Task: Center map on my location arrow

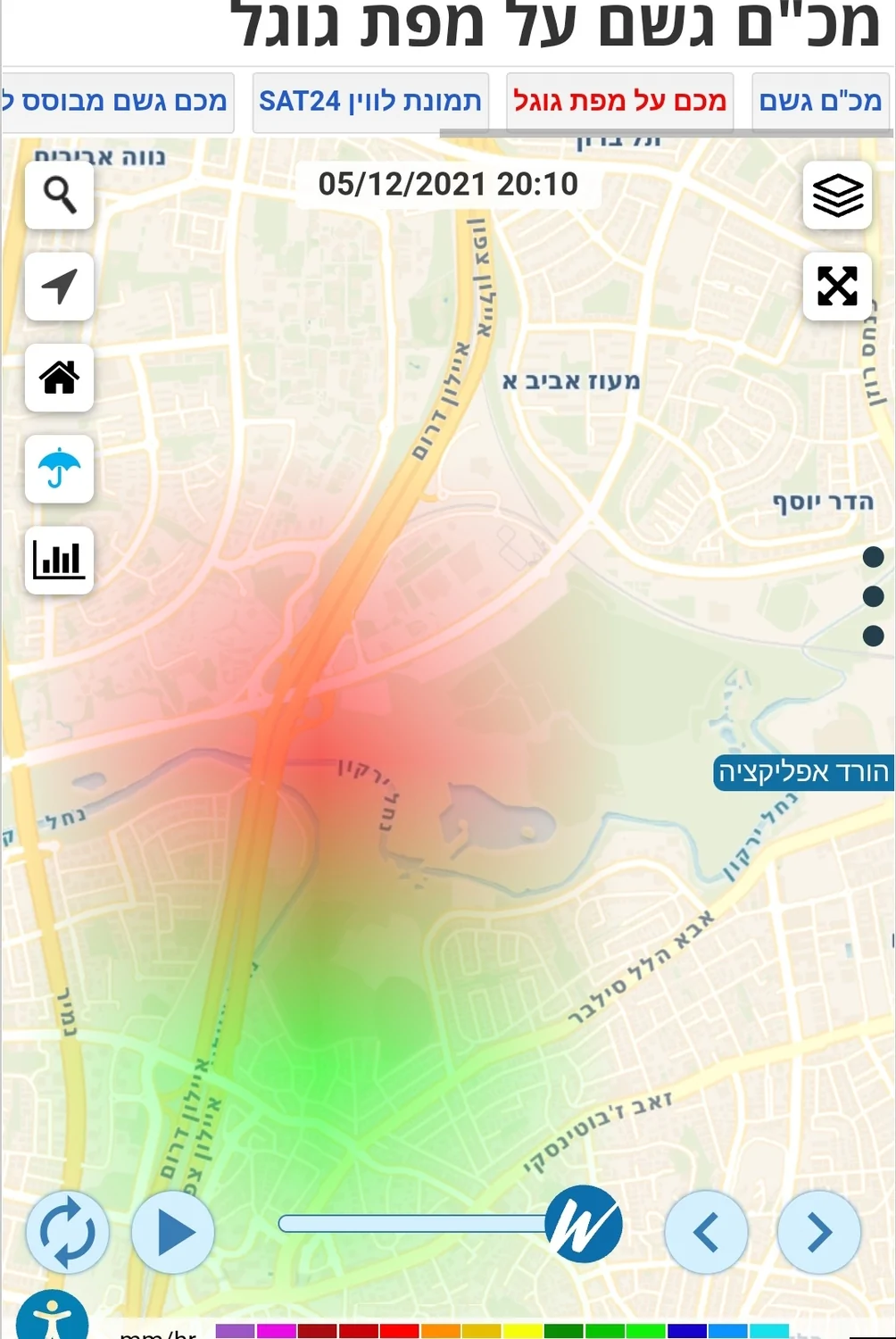Action: point(59,287)
